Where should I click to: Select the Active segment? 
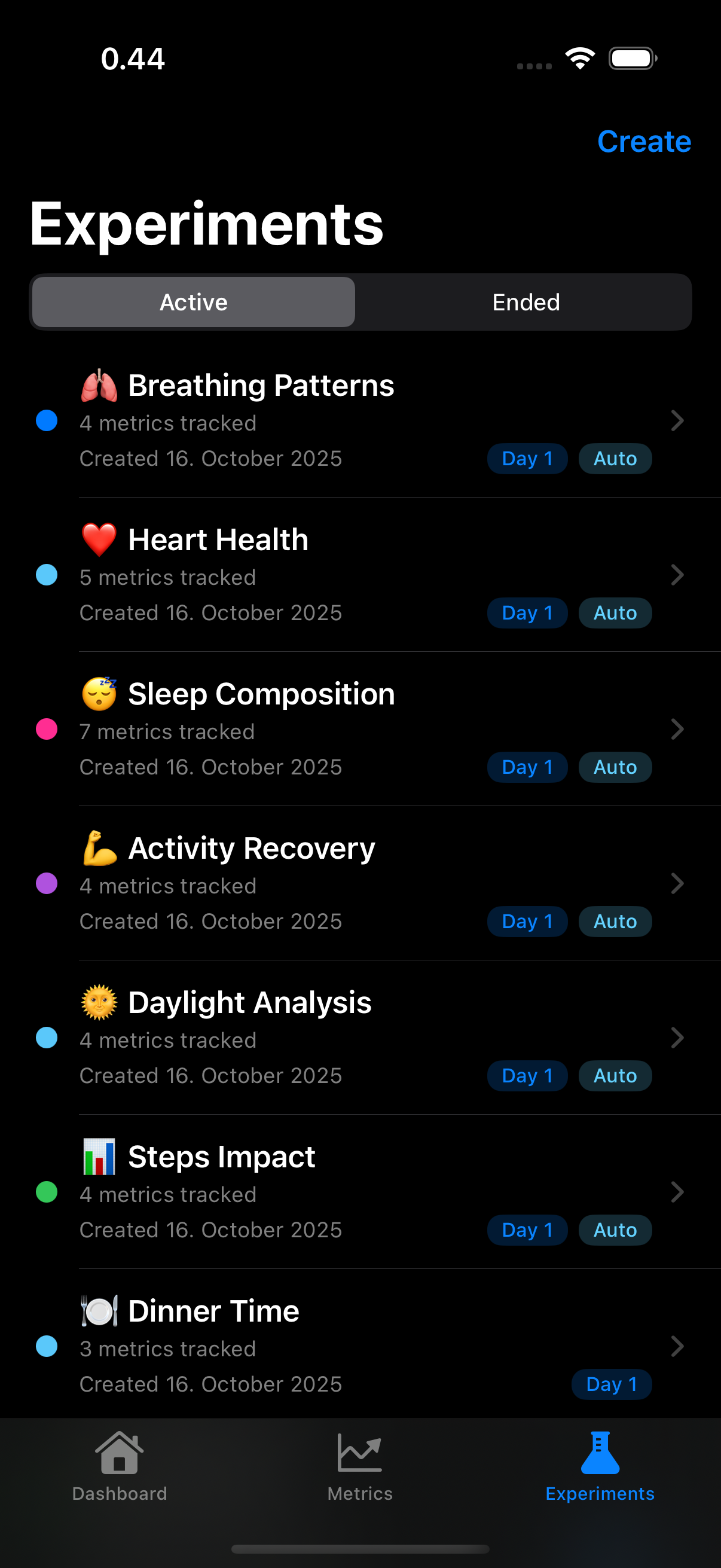[194, 303]
